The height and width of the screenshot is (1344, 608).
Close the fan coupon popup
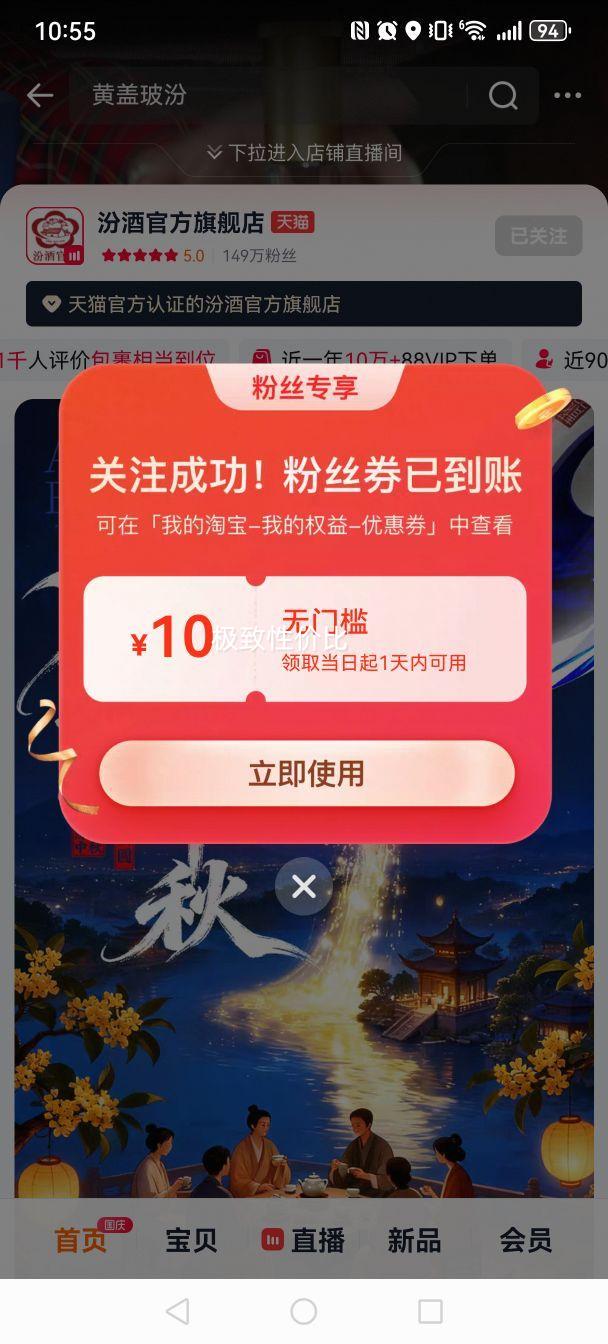pyautogui.click(x=304, y=886)
